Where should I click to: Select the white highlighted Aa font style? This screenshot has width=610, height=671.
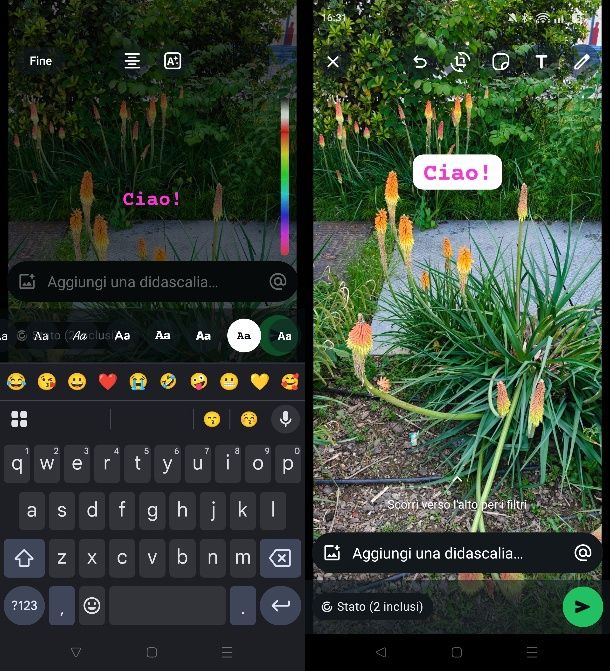point(244,336)
